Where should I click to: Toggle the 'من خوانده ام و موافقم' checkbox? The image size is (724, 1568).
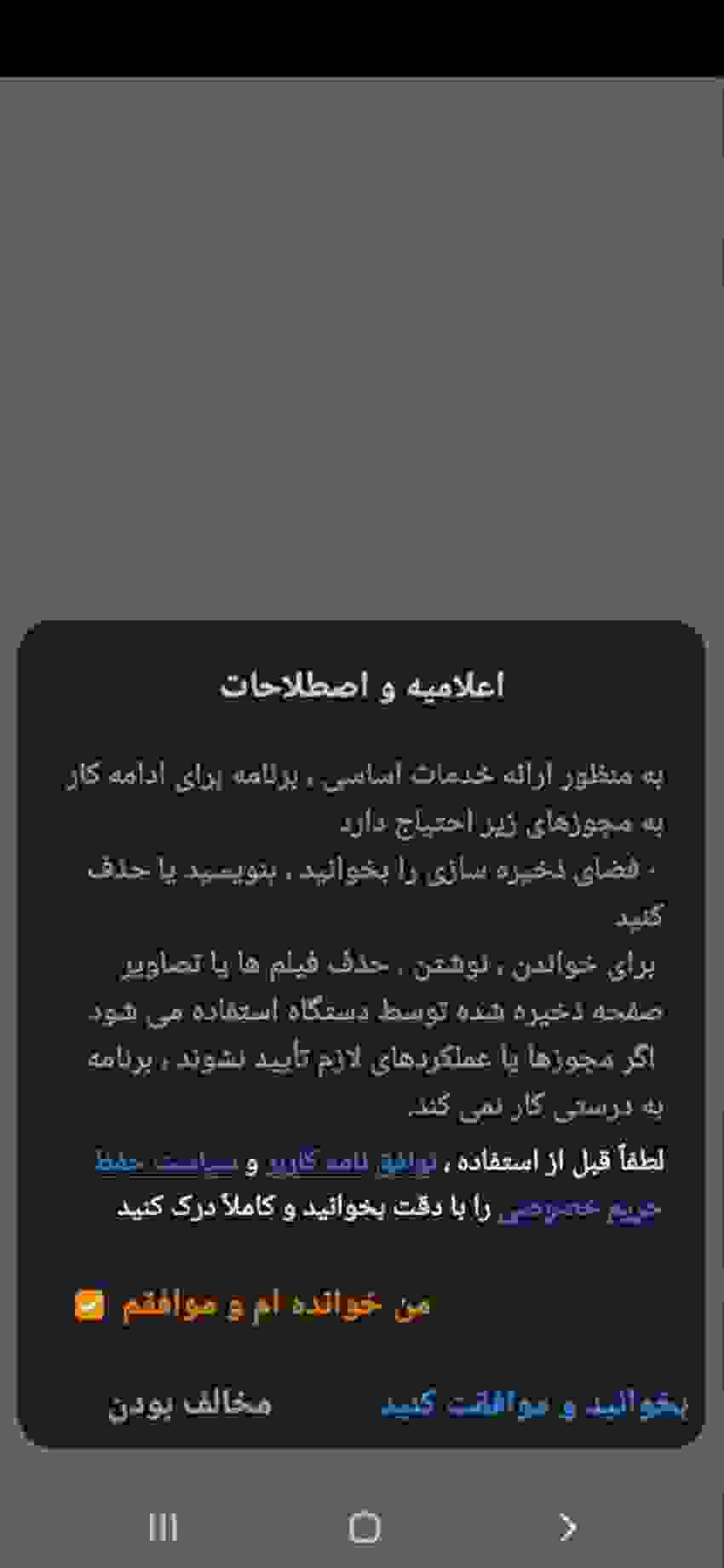click(x=89, y=1305)
